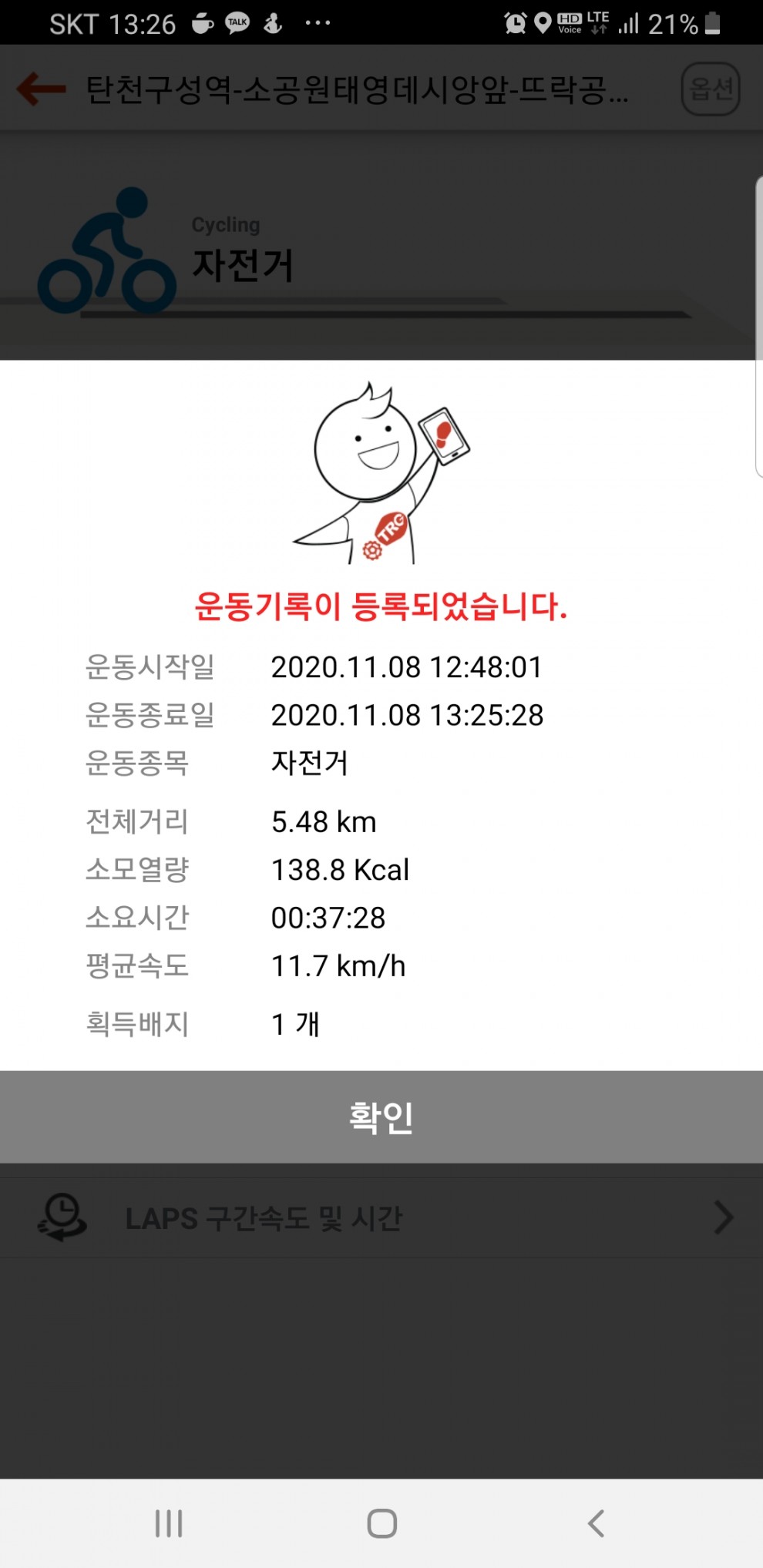Tap the system home button
763x1568 pixels.
tap(381, 1523)
